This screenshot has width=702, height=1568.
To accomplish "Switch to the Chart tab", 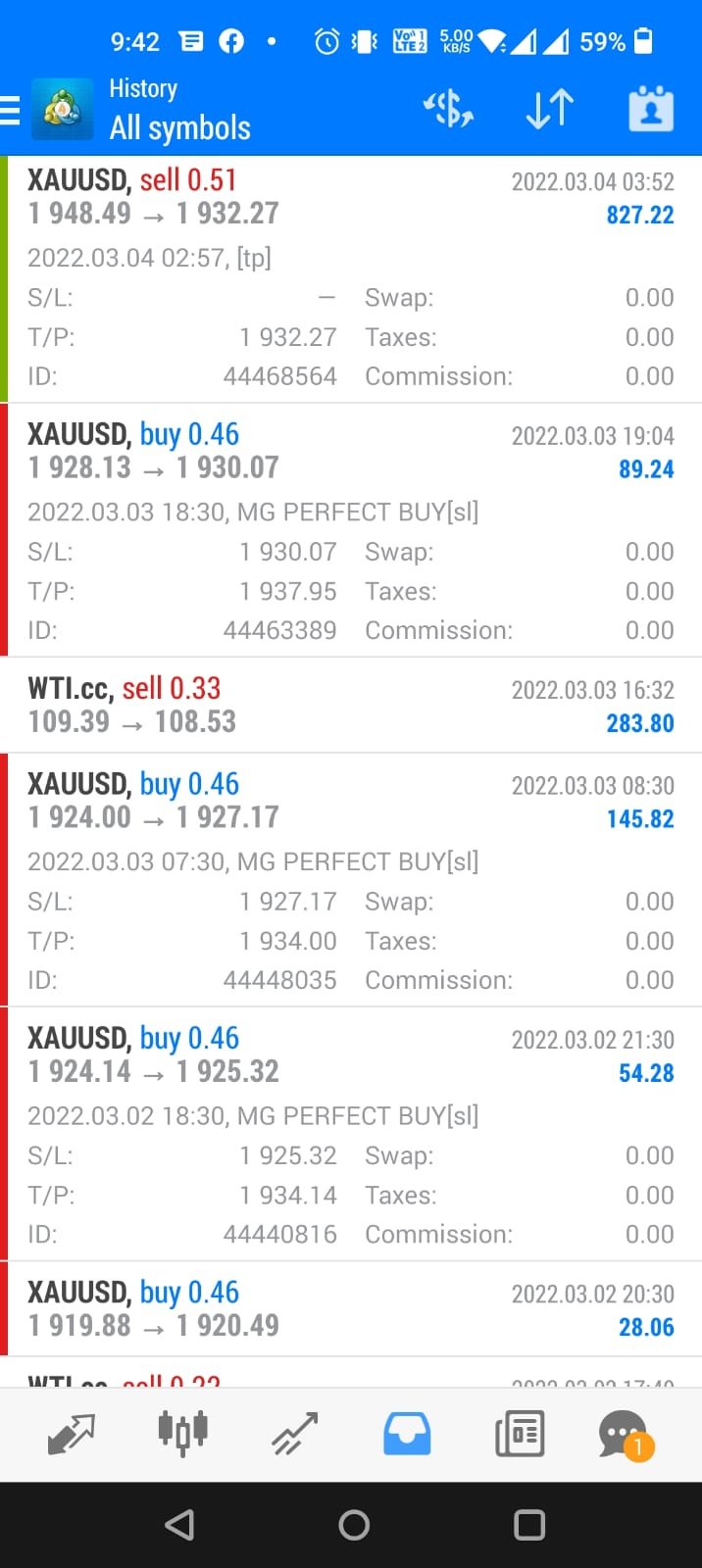I will [x=183, y=1435].
